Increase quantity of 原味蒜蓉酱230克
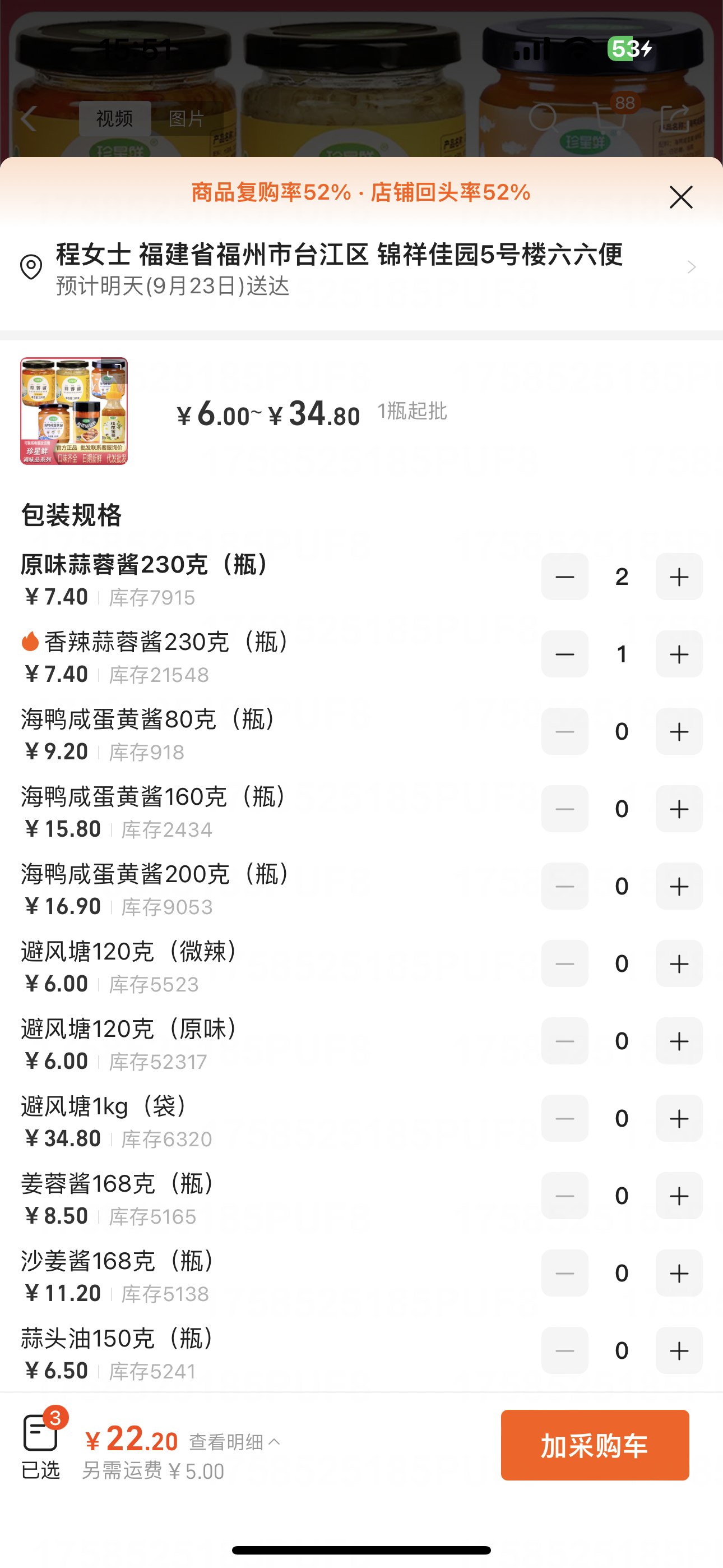Image resolution: width=723 pixels, height=1568 pixels. point(679,577)
